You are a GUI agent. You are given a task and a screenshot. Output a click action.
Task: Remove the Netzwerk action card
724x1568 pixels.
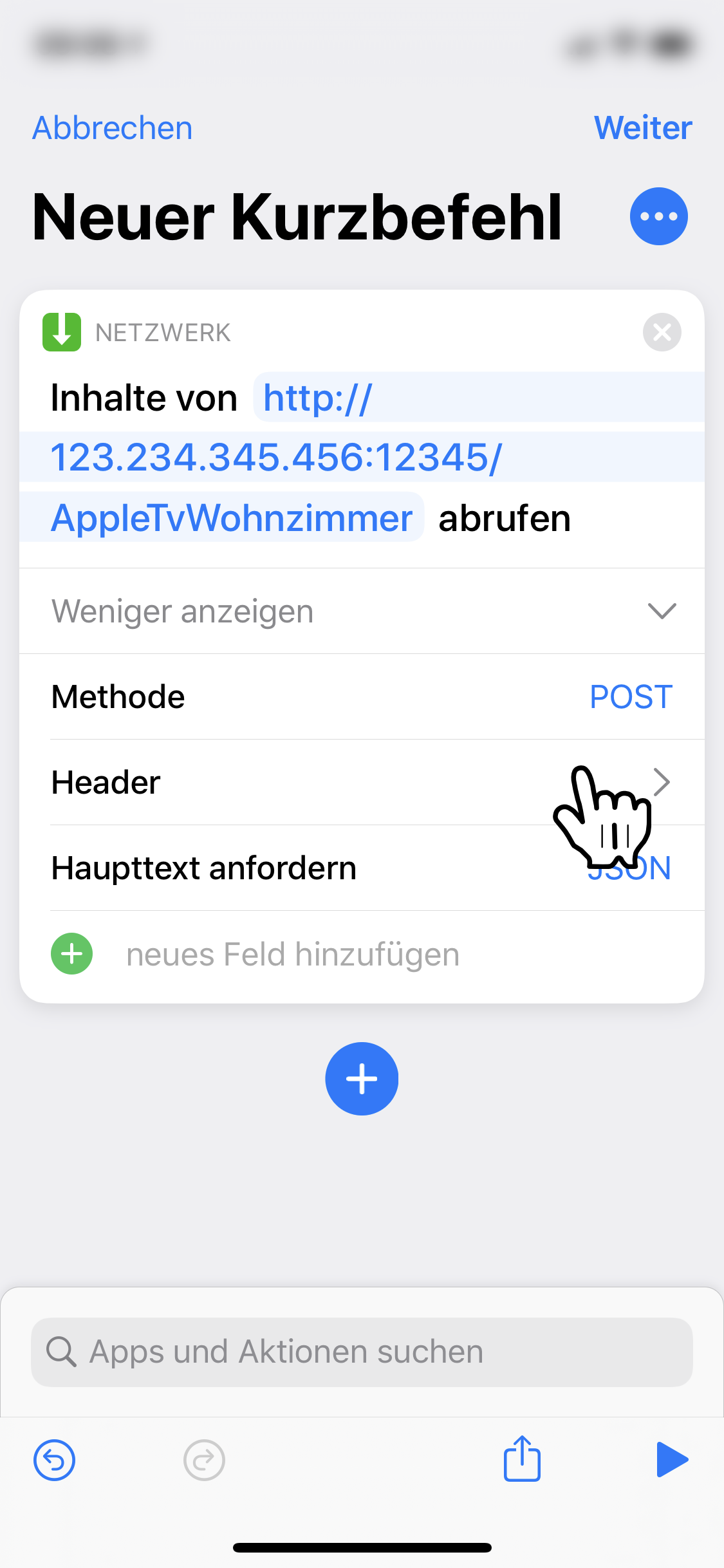click(662, 332)
